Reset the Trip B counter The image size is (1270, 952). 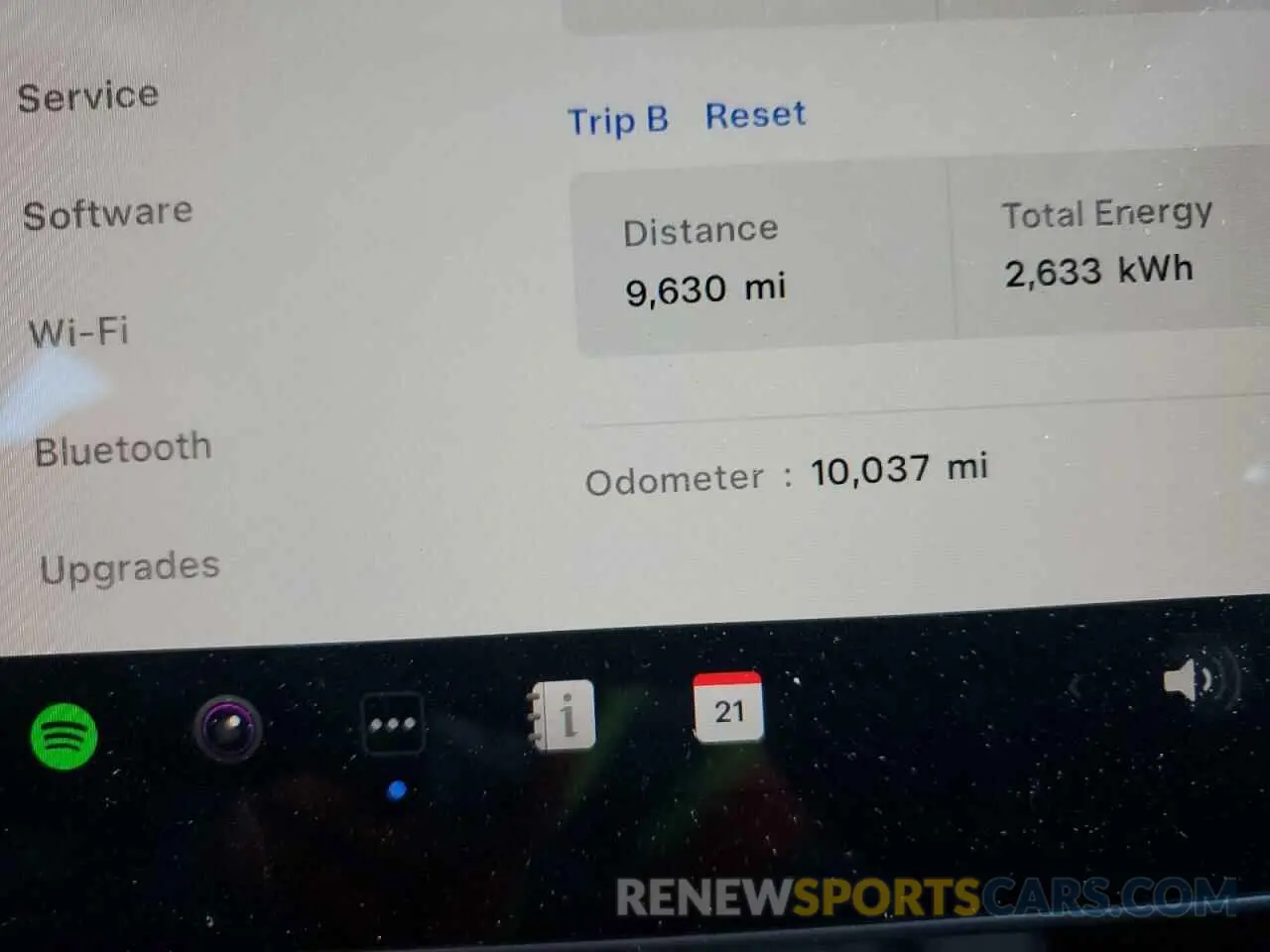(x=755, y=115)
